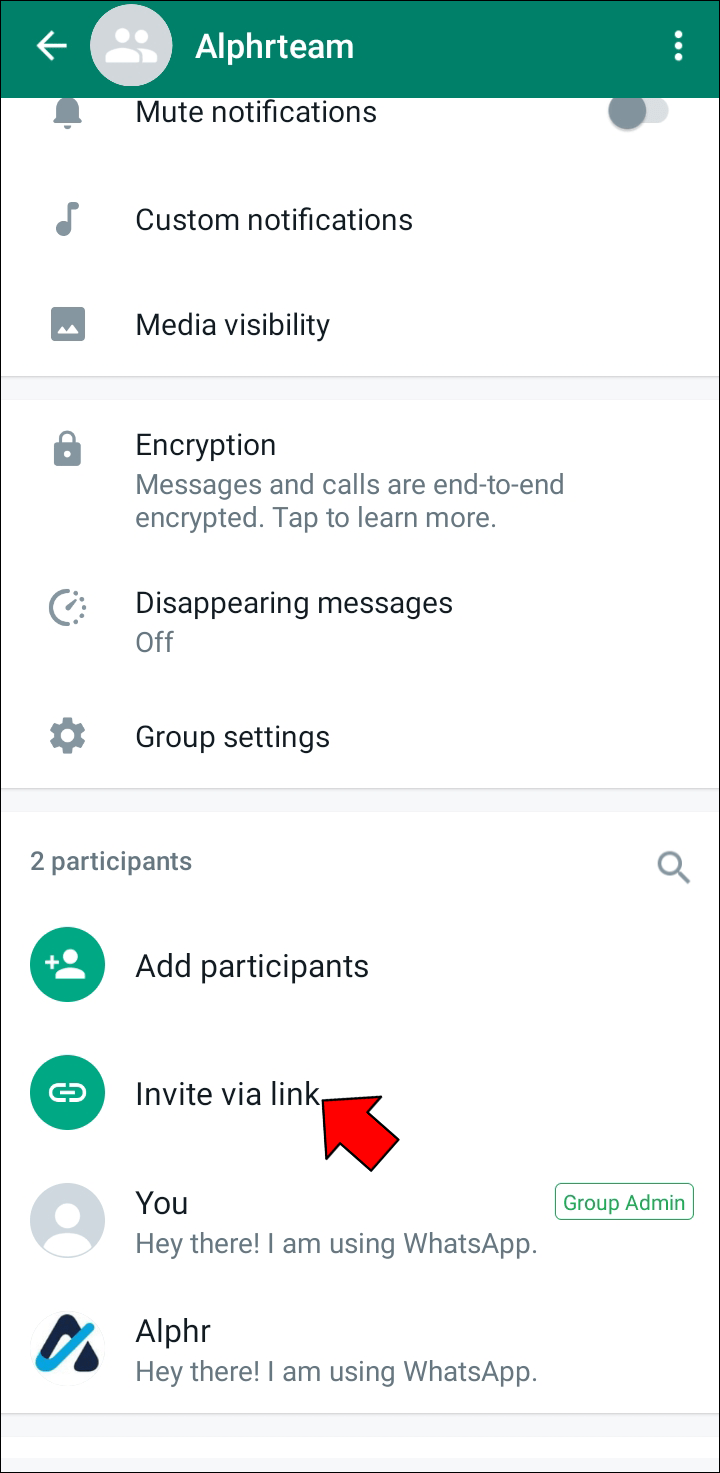Viewport: 720px width, 1473px height.
Task: Select Invite via link
Action: tap(360, 1093)
